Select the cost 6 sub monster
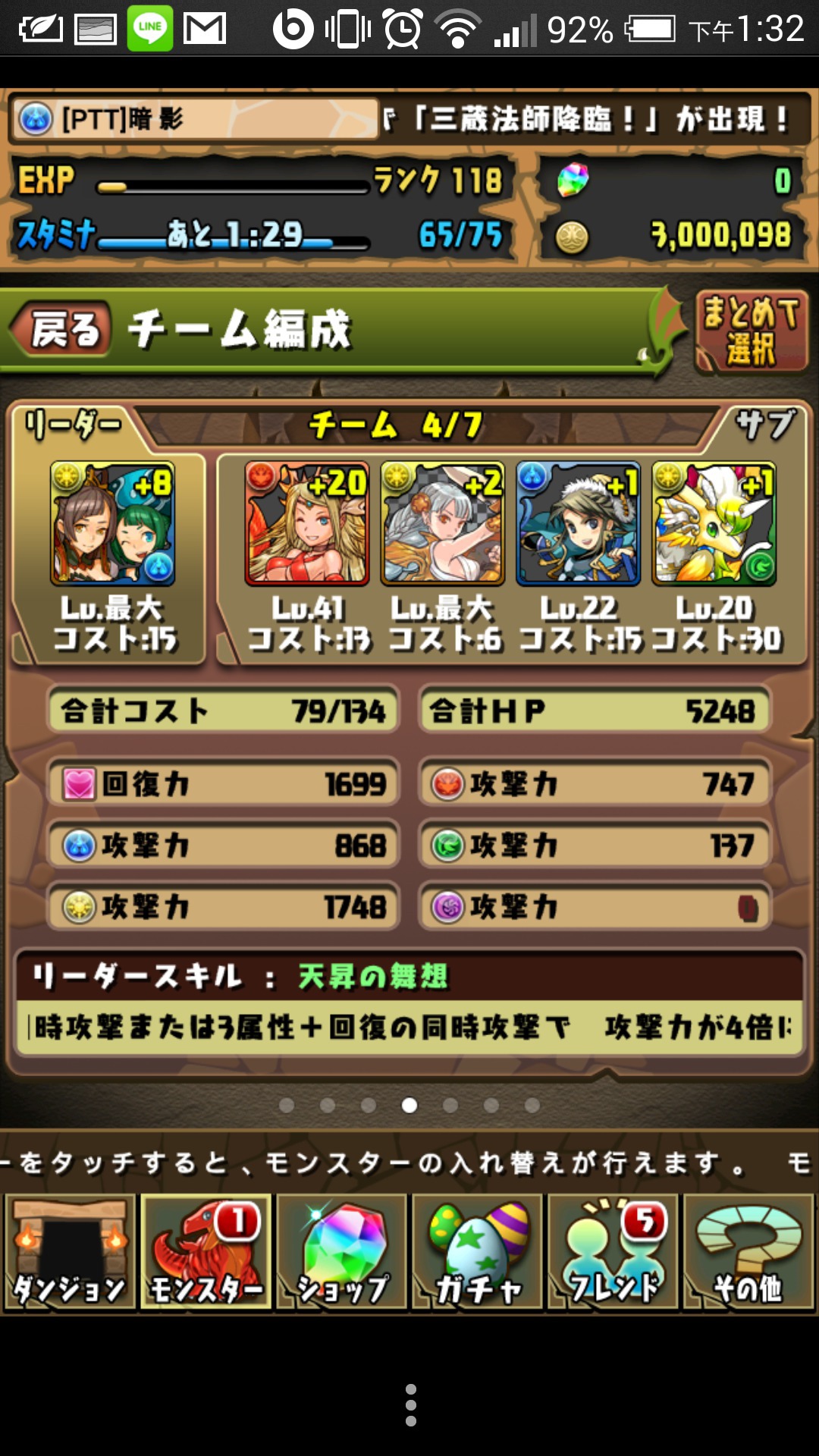The height and width of the screenshot is (1456, 819). (443, 524)
